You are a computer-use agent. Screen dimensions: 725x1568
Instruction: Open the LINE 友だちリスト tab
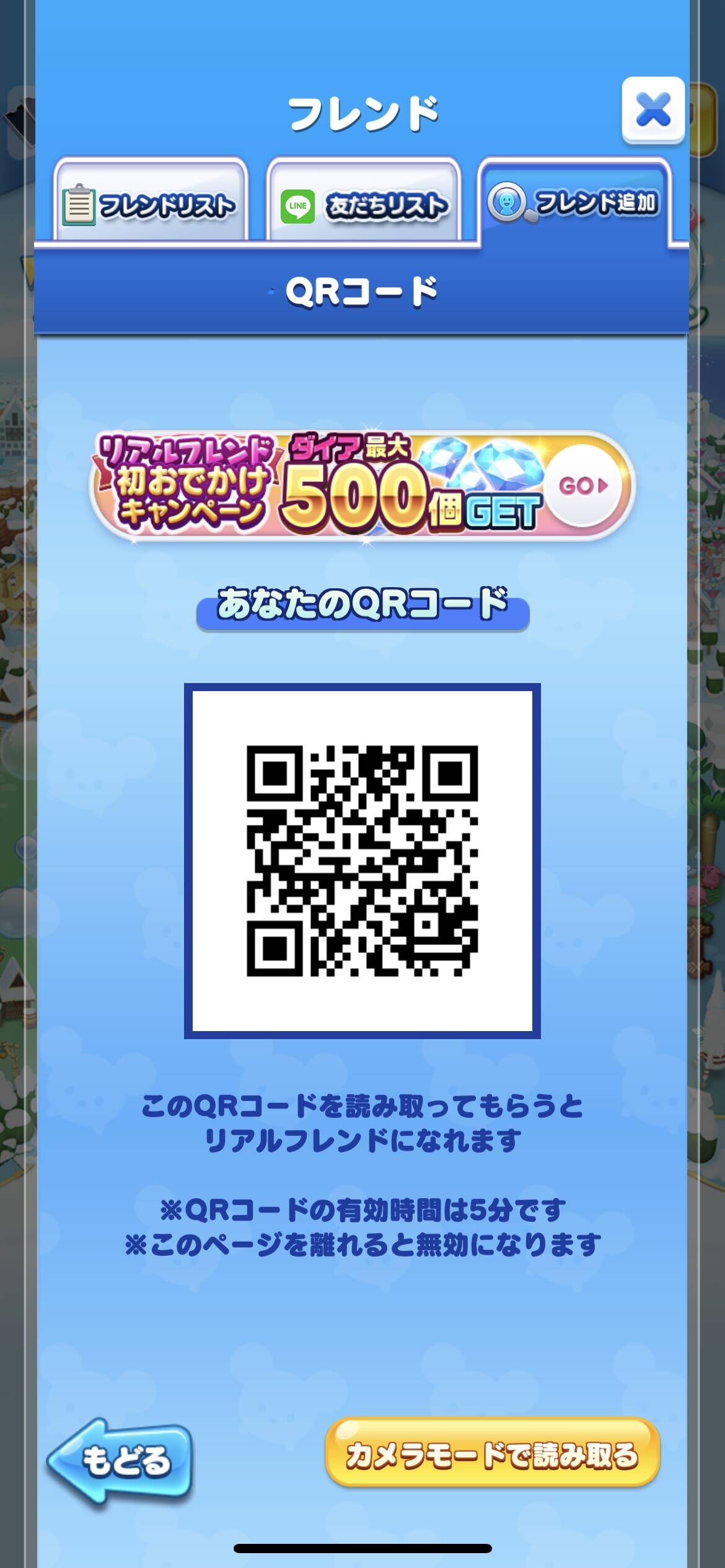tap(364, 199)
